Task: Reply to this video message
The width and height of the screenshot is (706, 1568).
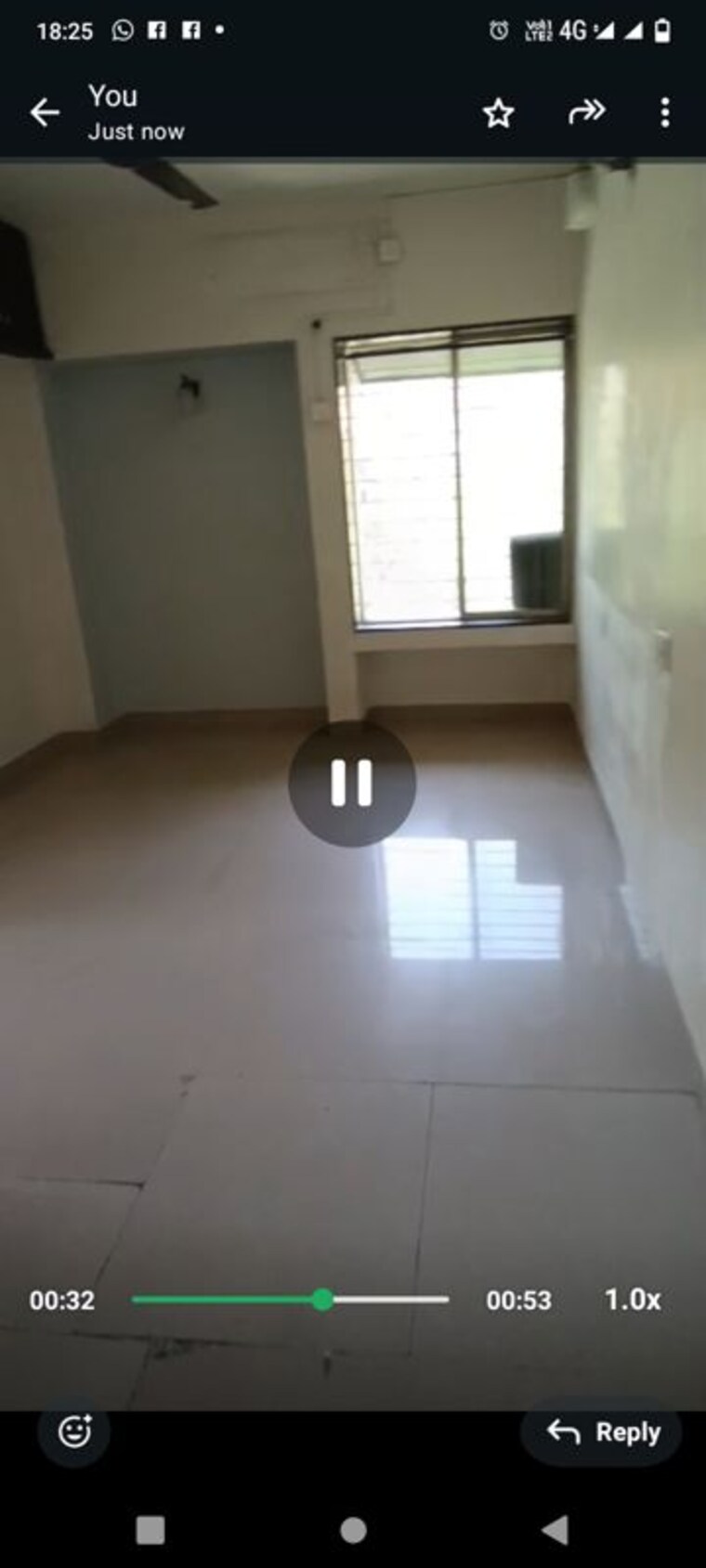Action: point(603,1432)
